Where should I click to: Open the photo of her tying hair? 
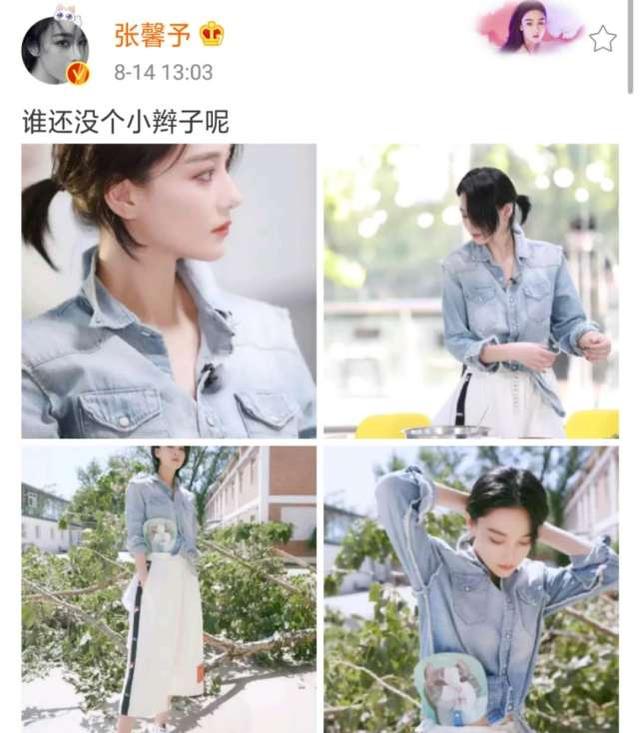[471, 589]
